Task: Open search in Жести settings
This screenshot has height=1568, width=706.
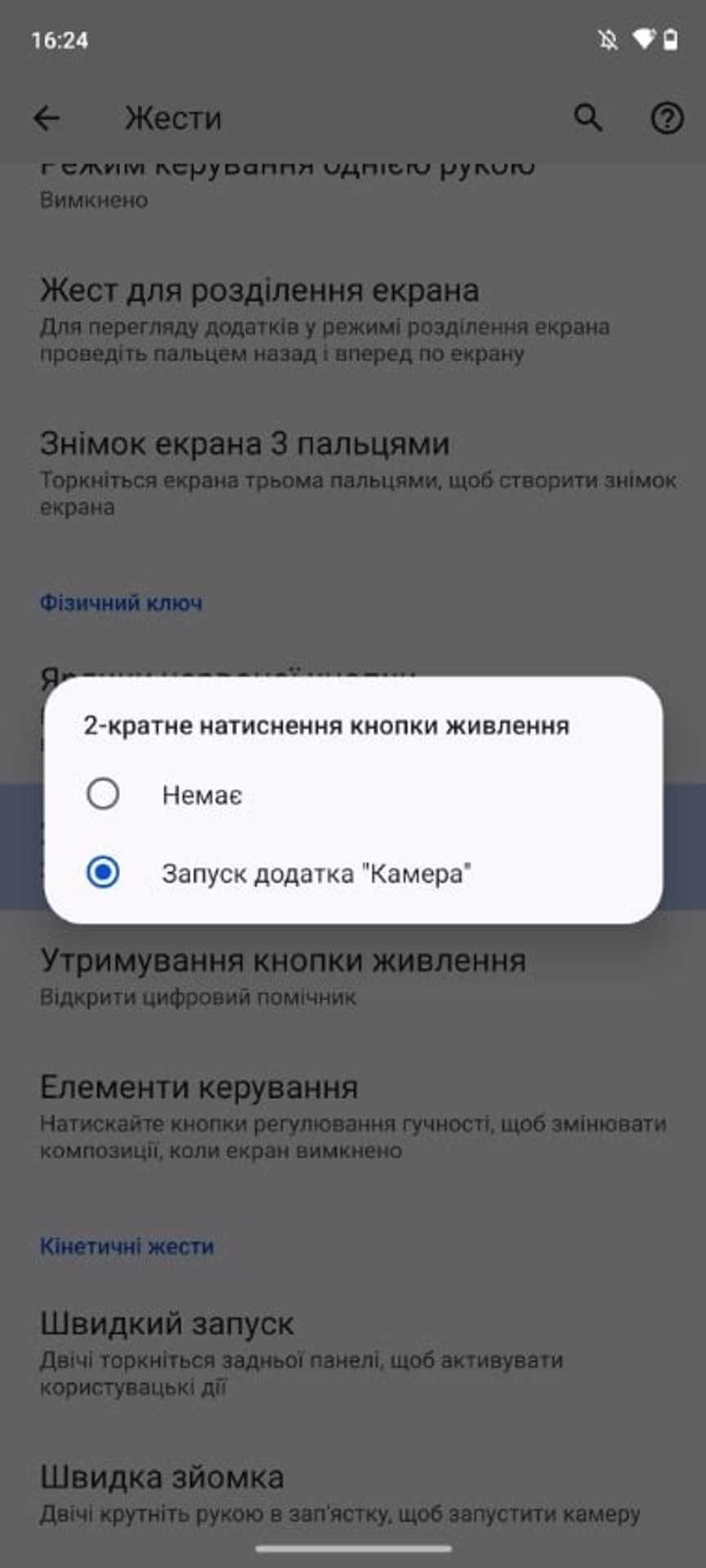Action: [588, 118]
